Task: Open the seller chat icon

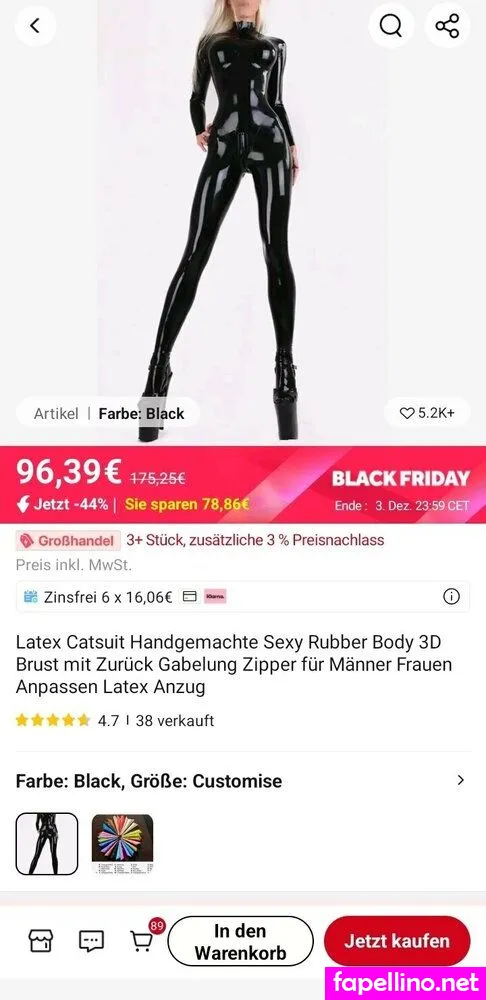Action: [x=91, y=941]
